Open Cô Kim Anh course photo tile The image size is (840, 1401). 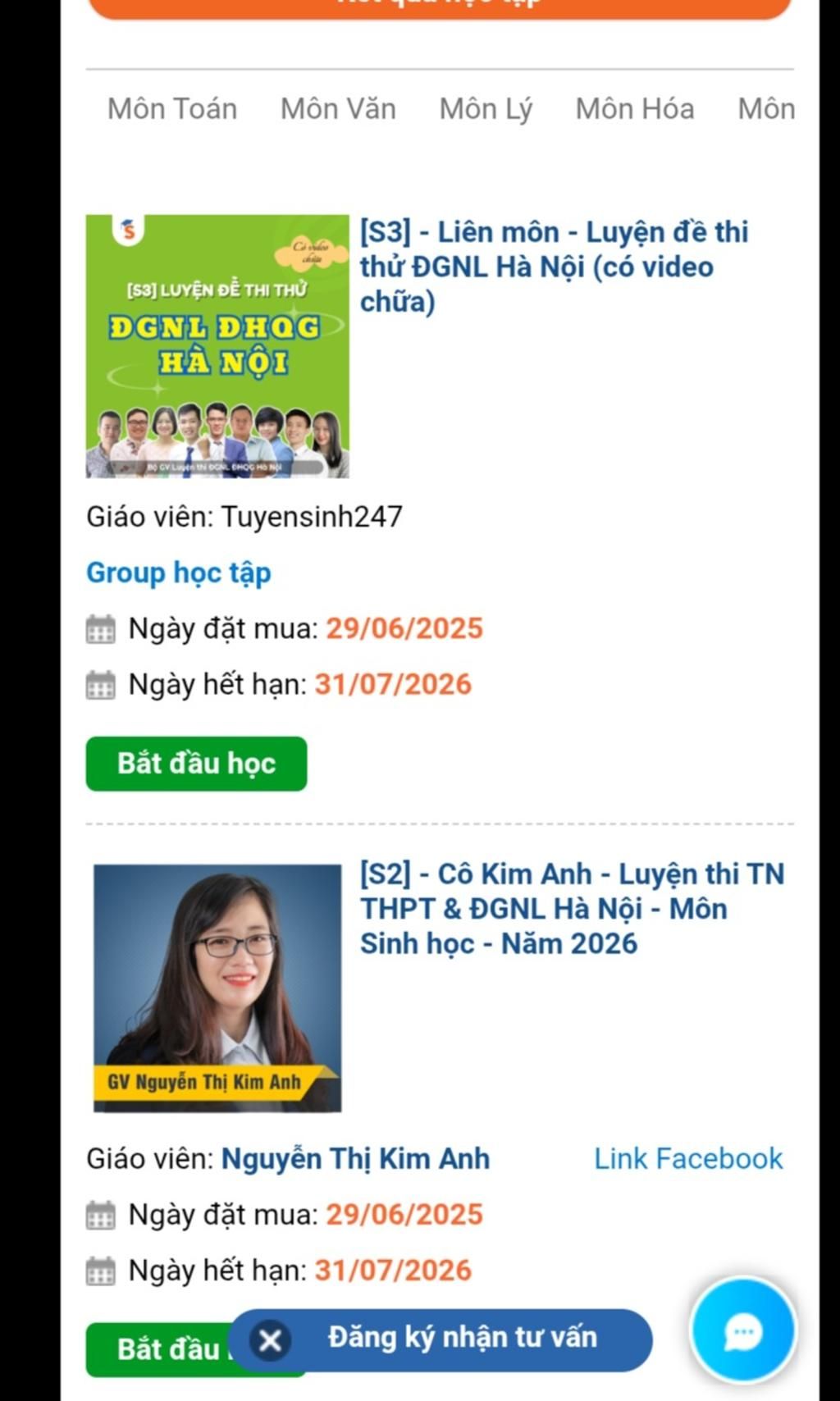click(217, 988)
